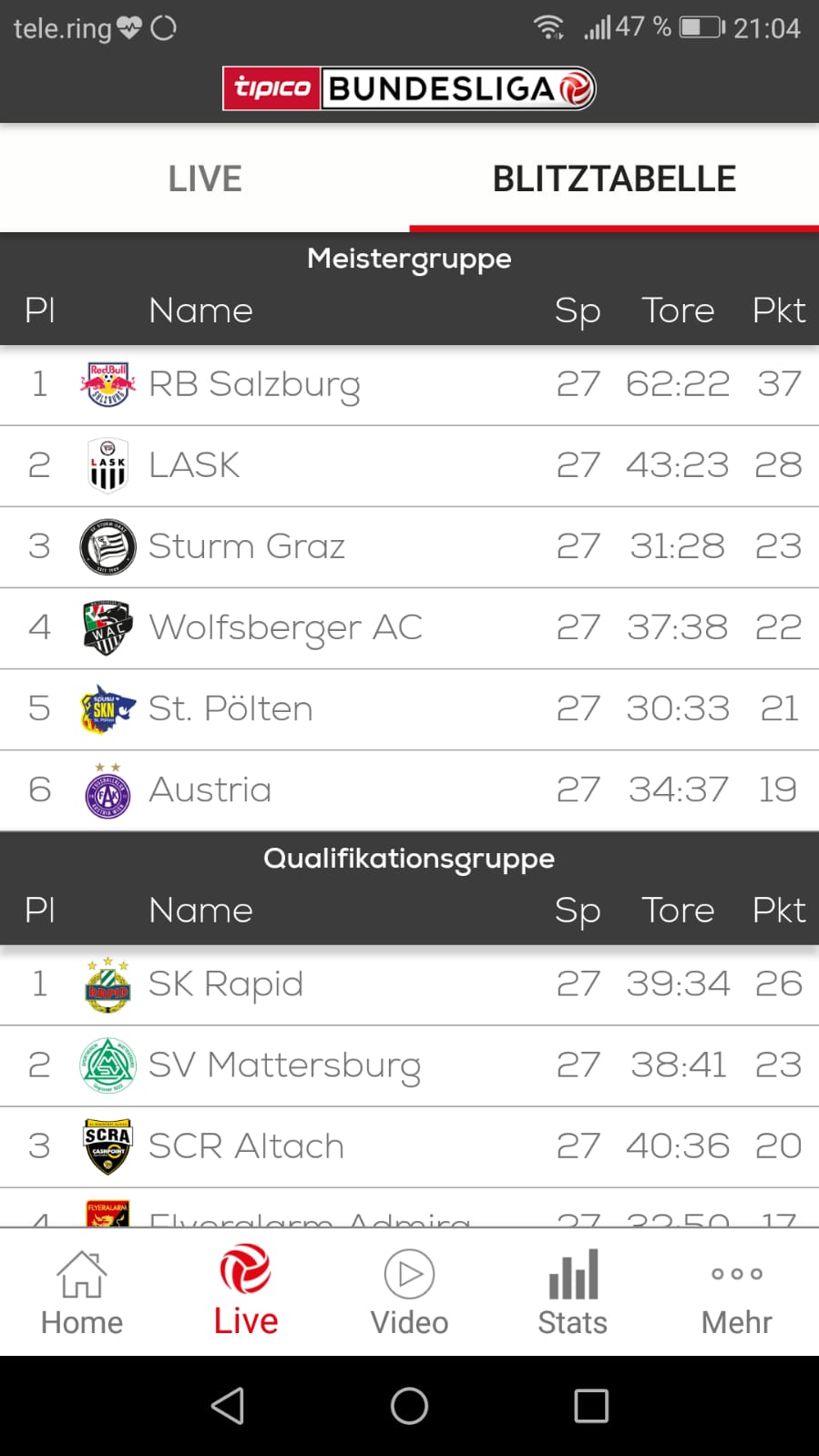The width and height of the screenshot is (819, 1456).
Task: Tap the Live item in bottom bar
Action: coord(246,1292)
